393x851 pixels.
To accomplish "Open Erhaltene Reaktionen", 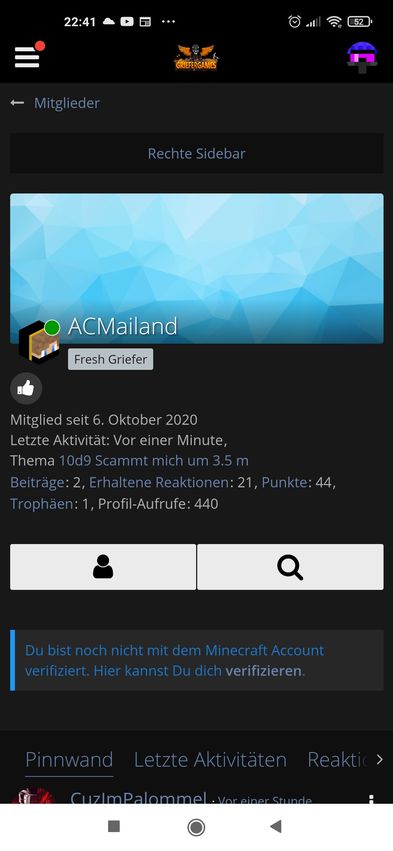I will tap(159, 482).
